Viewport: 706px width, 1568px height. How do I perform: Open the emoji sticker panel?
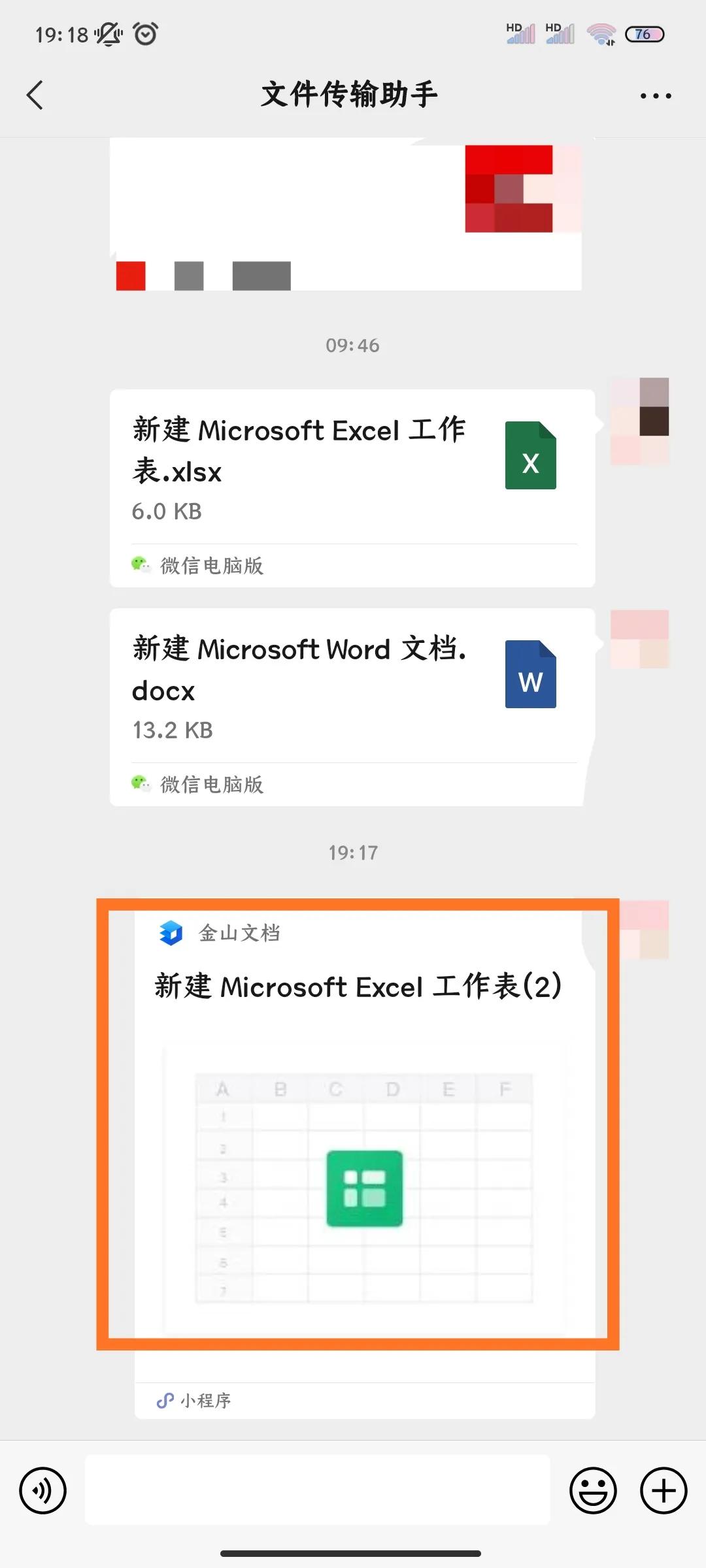593,1491
